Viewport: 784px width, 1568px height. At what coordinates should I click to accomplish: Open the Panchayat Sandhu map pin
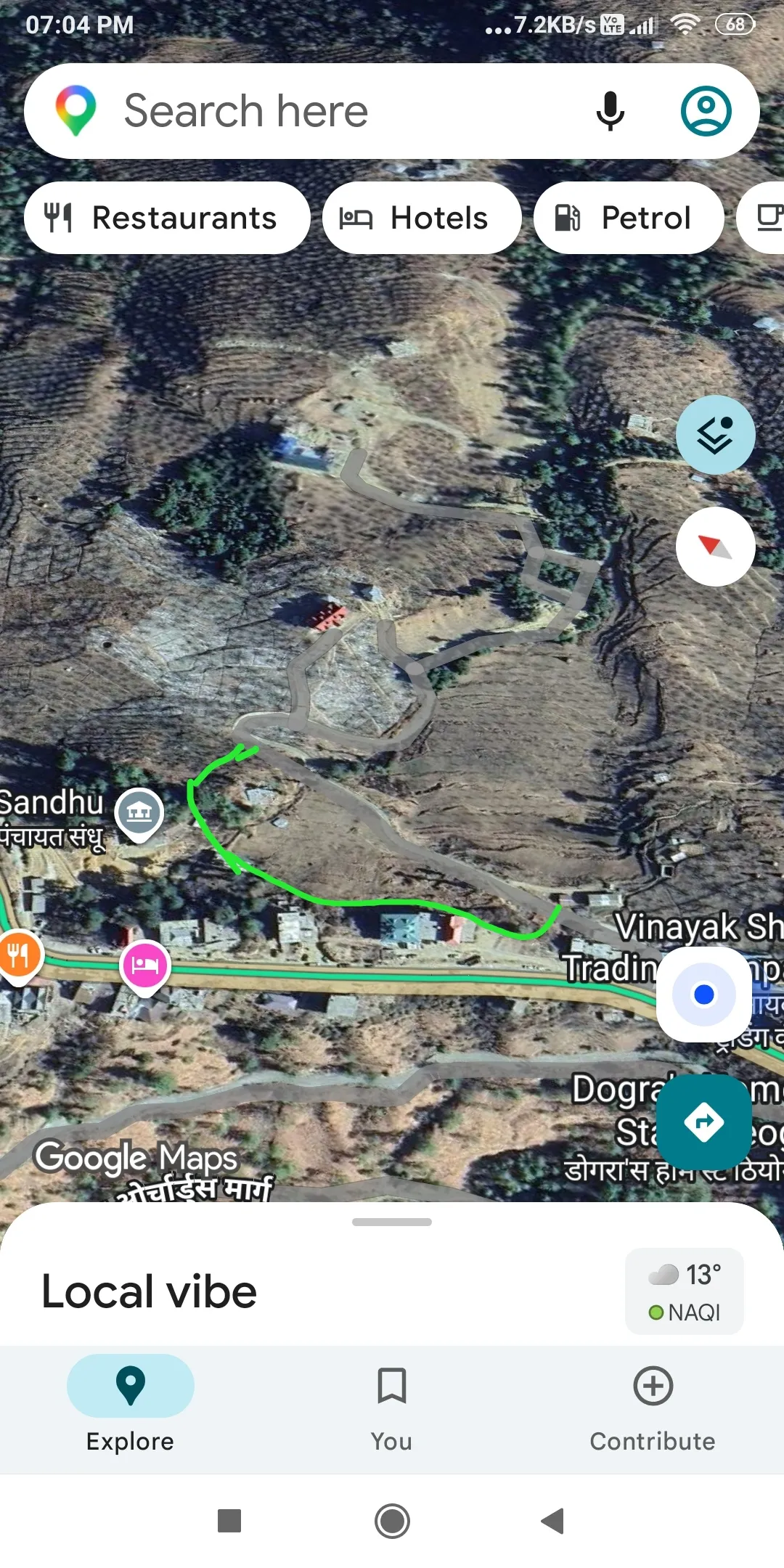pyautogui.click(x=139, y=813)
